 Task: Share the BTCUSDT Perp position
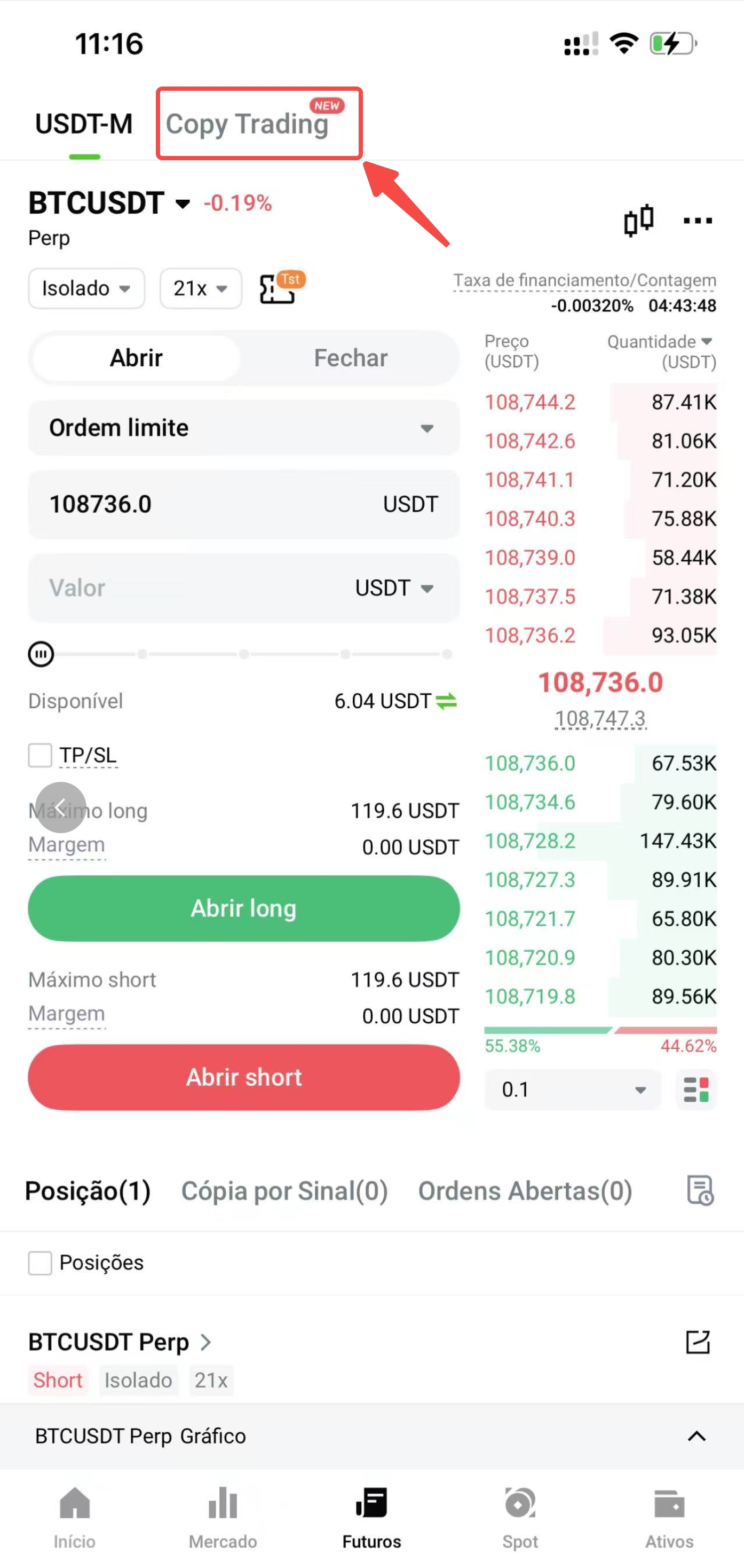(x=698, y=1342)
